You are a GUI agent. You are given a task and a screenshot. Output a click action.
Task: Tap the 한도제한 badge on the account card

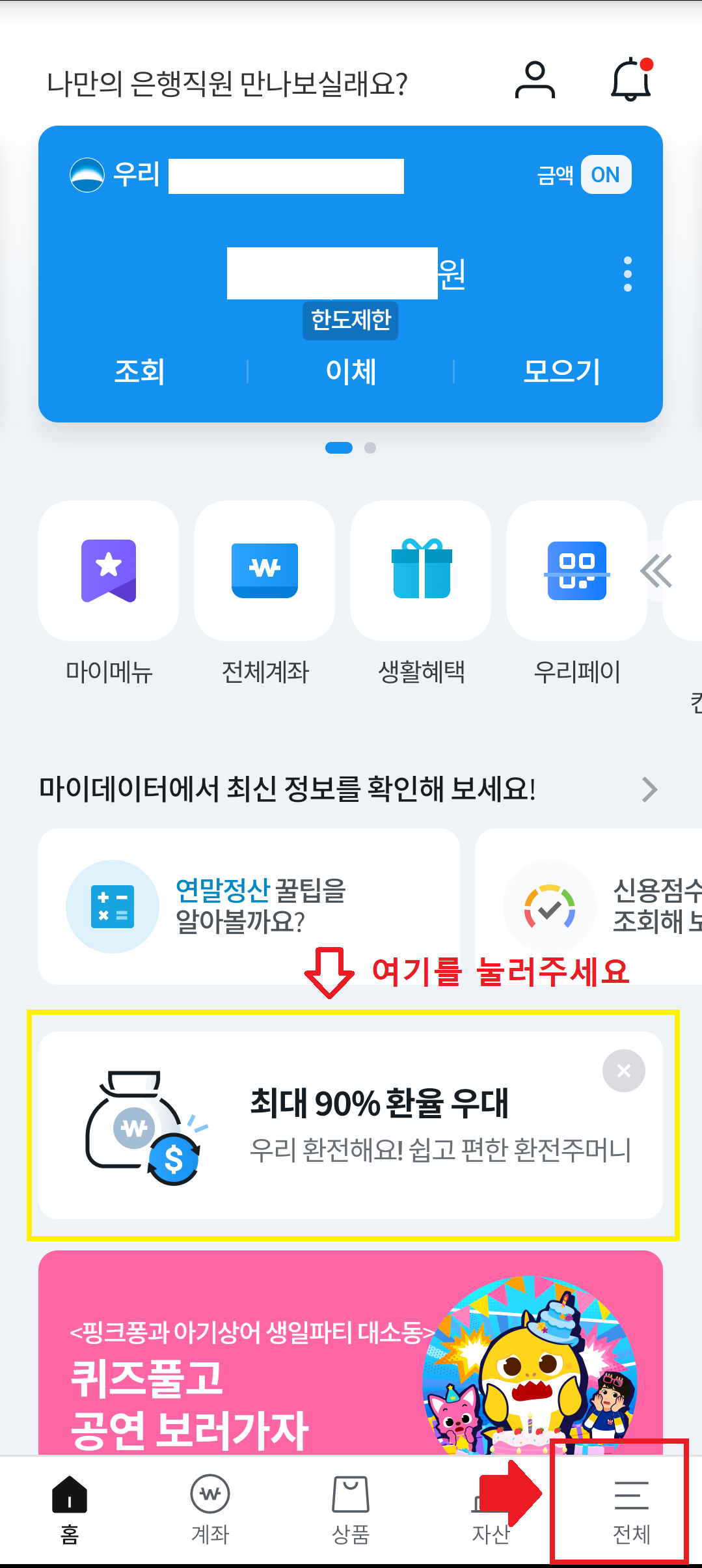tap(351, 319)
